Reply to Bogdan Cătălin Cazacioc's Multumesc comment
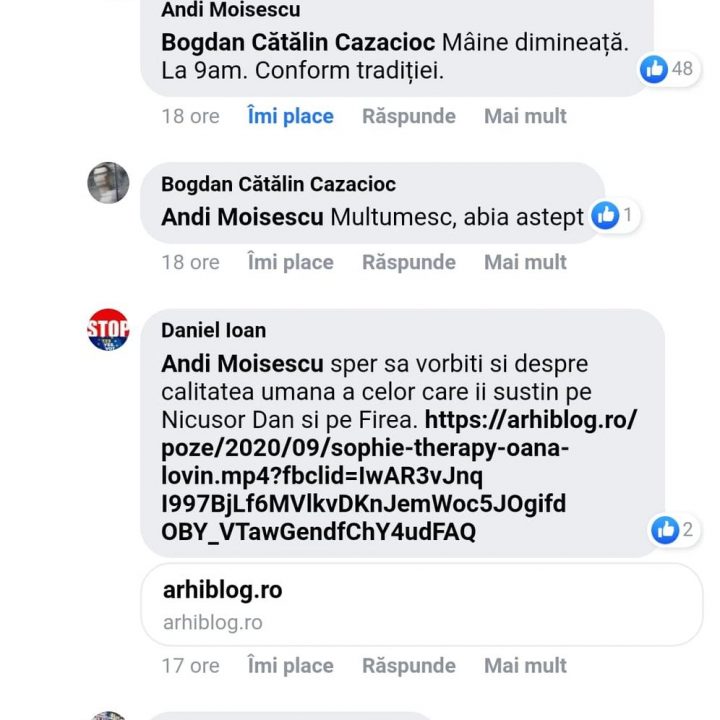Image resolution: width=720 pixels, height=720 pixels. (x=408, y=262)
